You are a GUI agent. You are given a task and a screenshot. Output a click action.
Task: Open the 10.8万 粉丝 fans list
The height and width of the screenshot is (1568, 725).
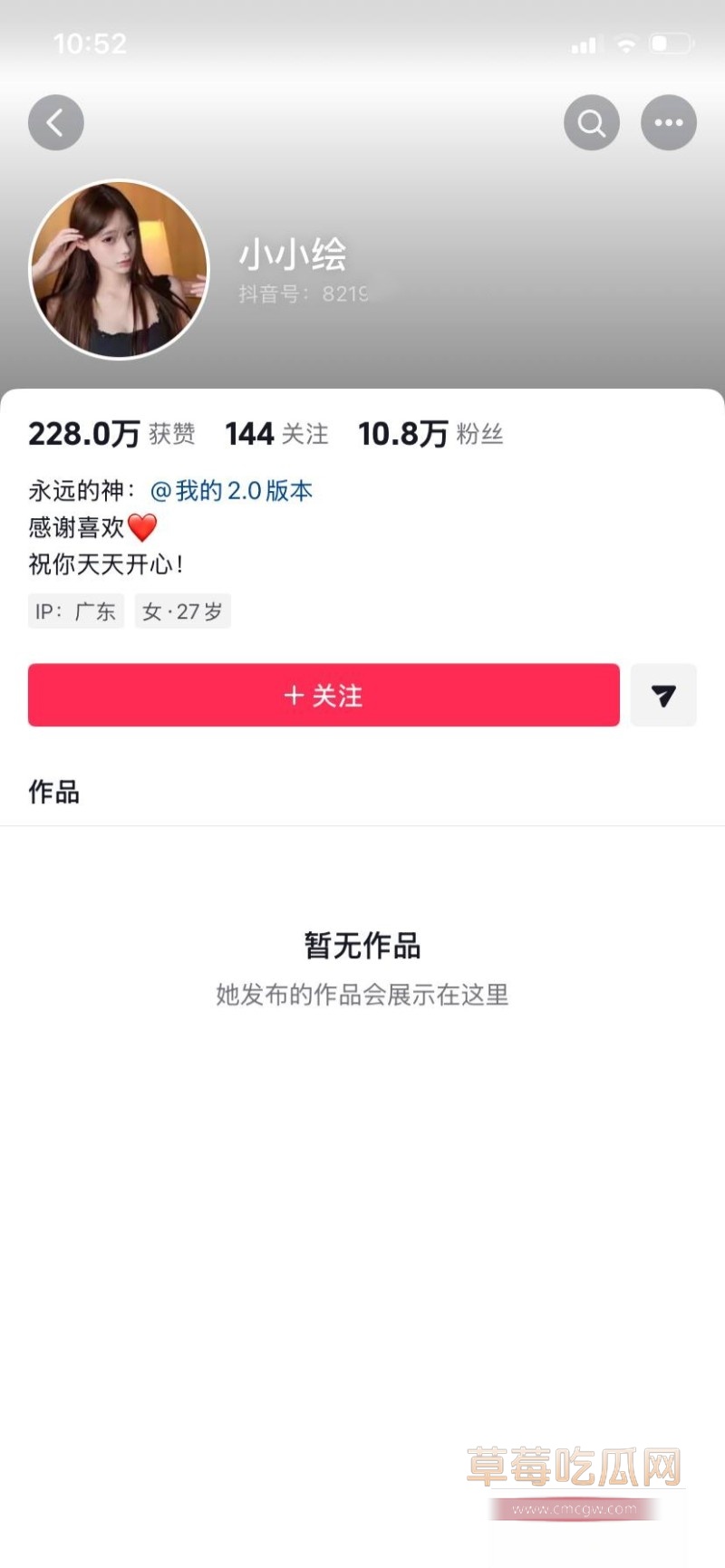point(431,434)
